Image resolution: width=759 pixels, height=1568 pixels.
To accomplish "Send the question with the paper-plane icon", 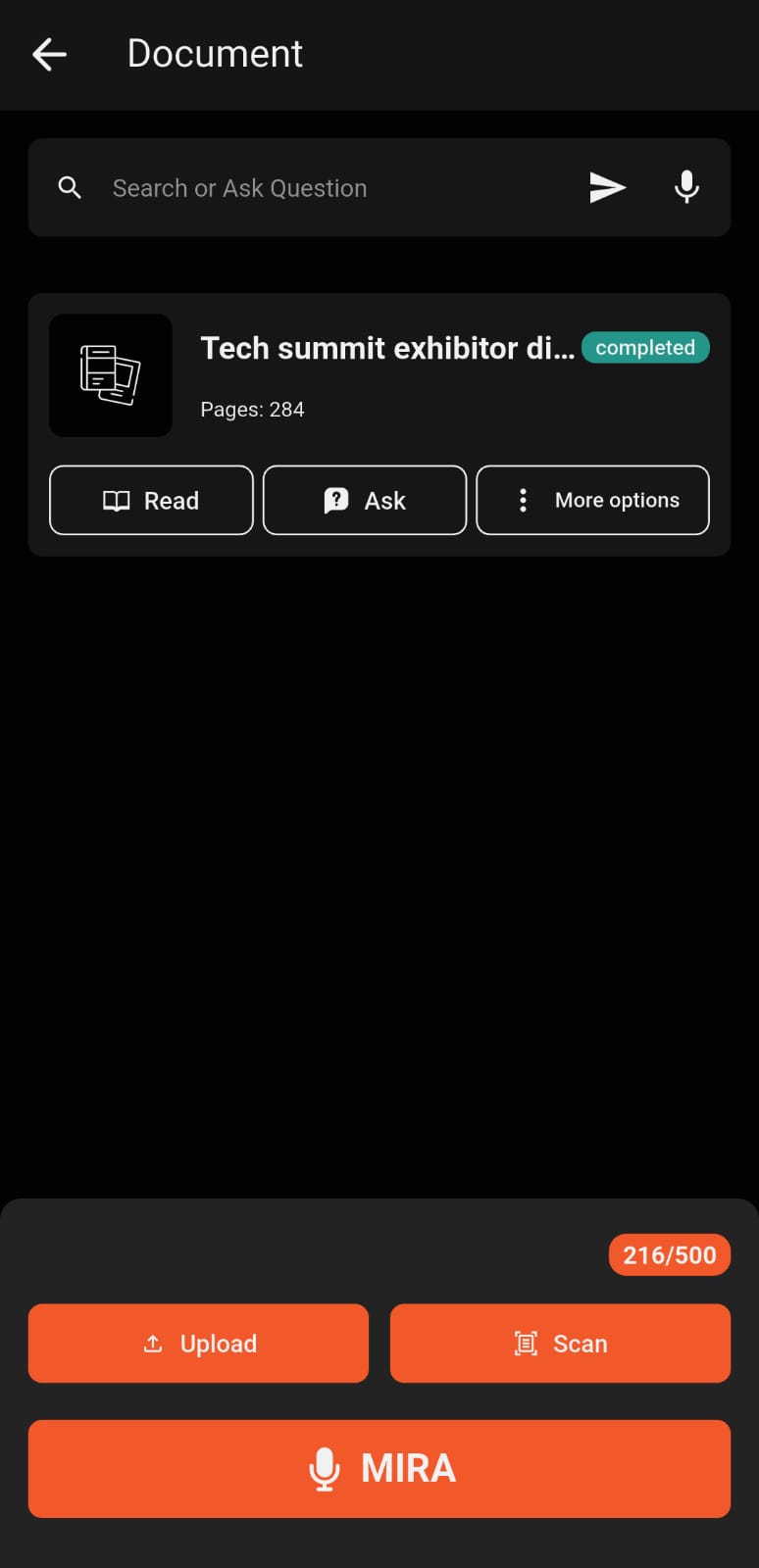I will click(607, 187).
